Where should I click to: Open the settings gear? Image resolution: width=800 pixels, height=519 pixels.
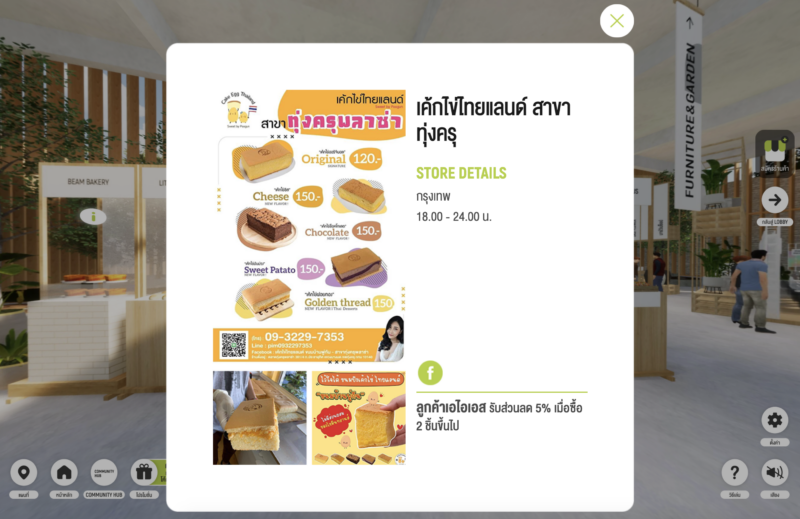coord(775,420)
